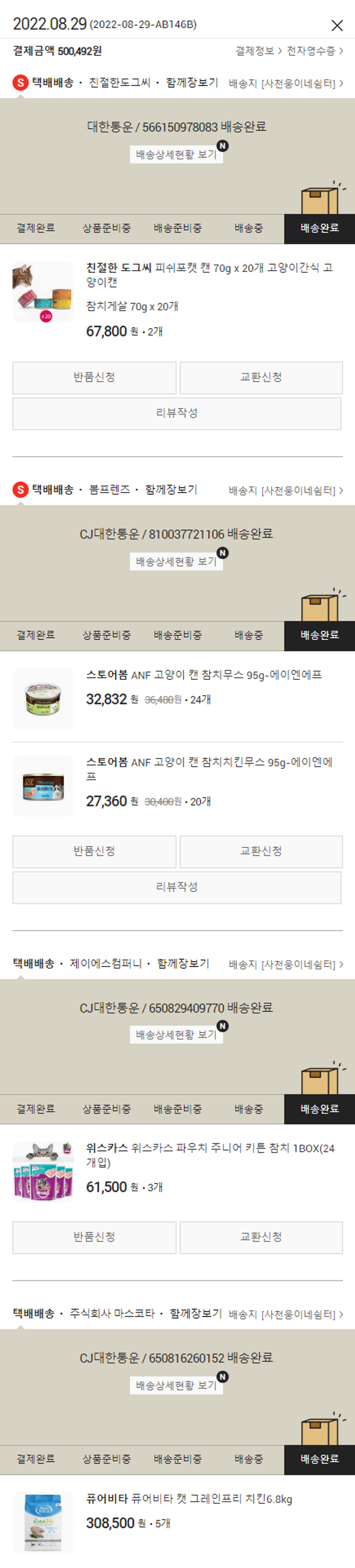Open 퓨어비타 캣 그레인프리 치킨 product
This screenshot has height=1568, width=355.
pyautogui.click(x=189, y=1499)
